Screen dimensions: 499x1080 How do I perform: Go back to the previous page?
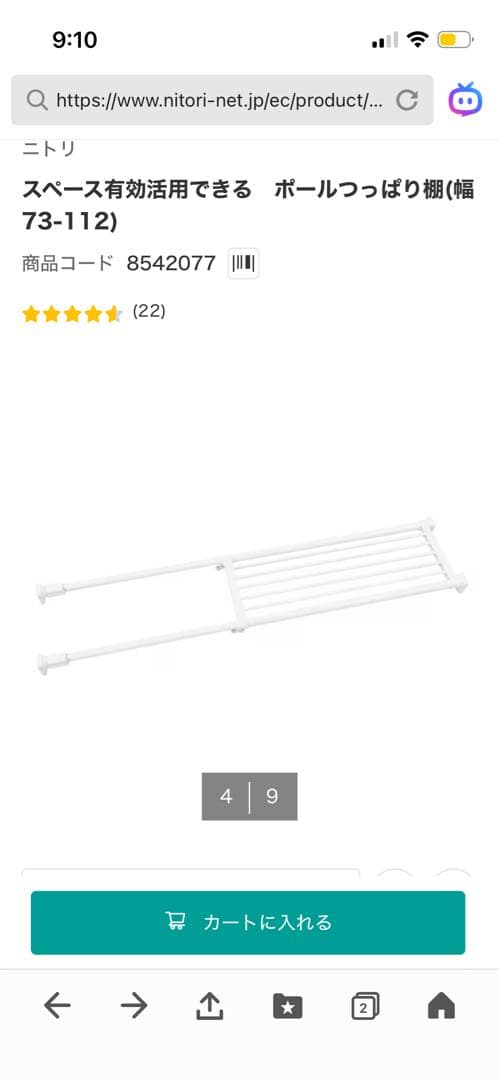tap(57, 1007)
